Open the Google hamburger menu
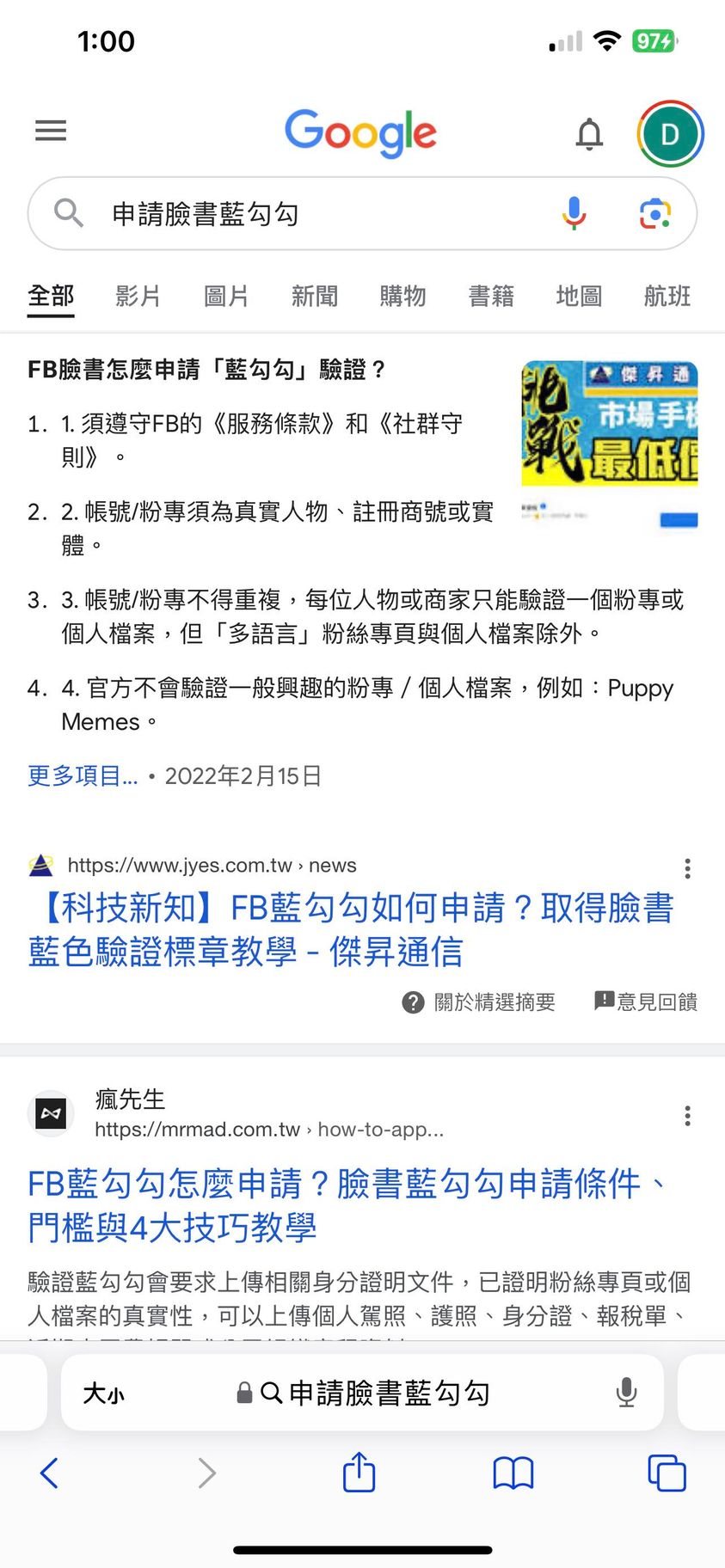The height and width of the screenshot is (1568, 725). [51, 131]
